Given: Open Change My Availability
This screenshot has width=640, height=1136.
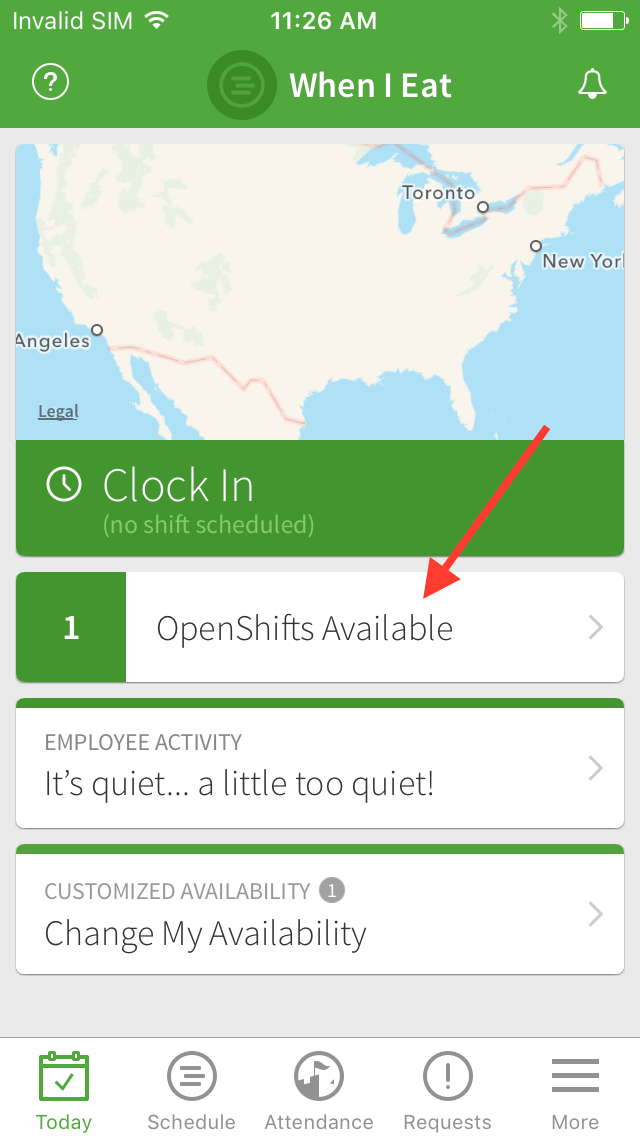Looking at the screenshot, I should pos(320,909).
